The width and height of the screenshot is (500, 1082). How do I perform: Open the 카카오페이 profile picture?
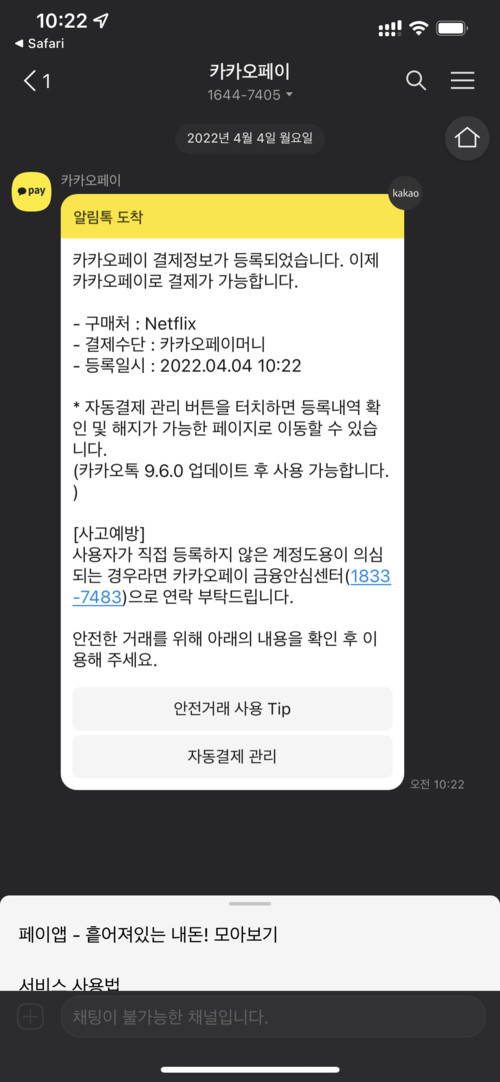coord(31,192)
